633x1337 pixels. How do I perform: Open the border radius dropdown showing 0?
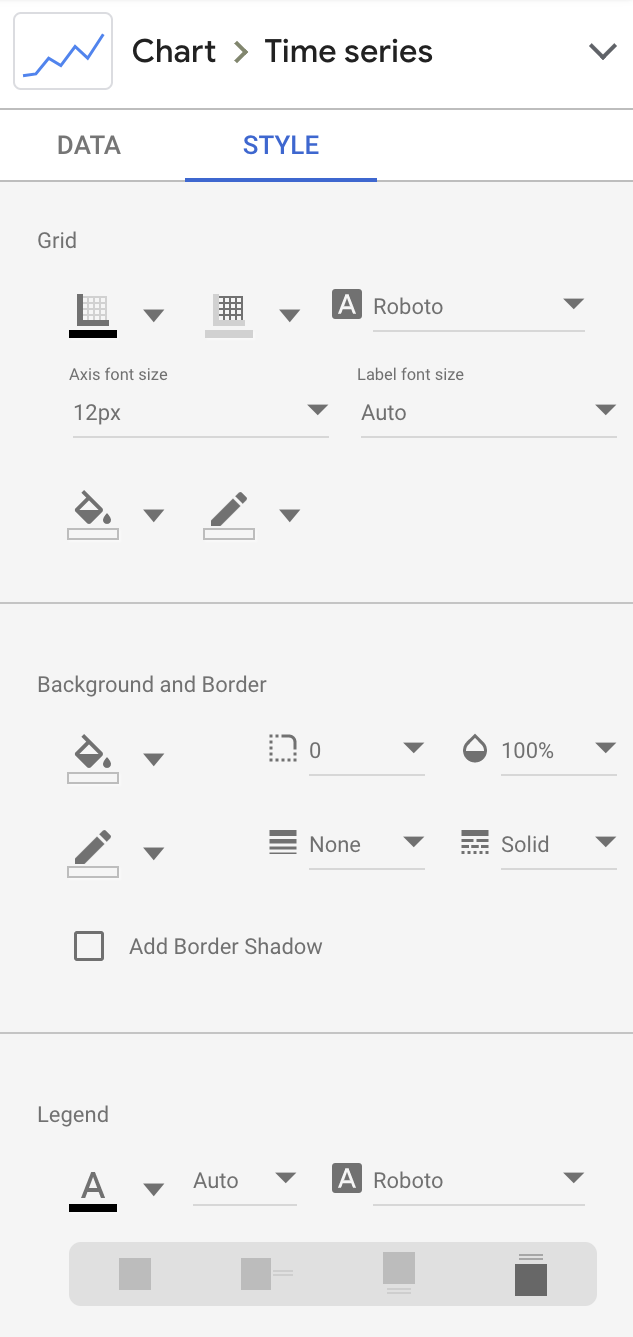(366, 751)
